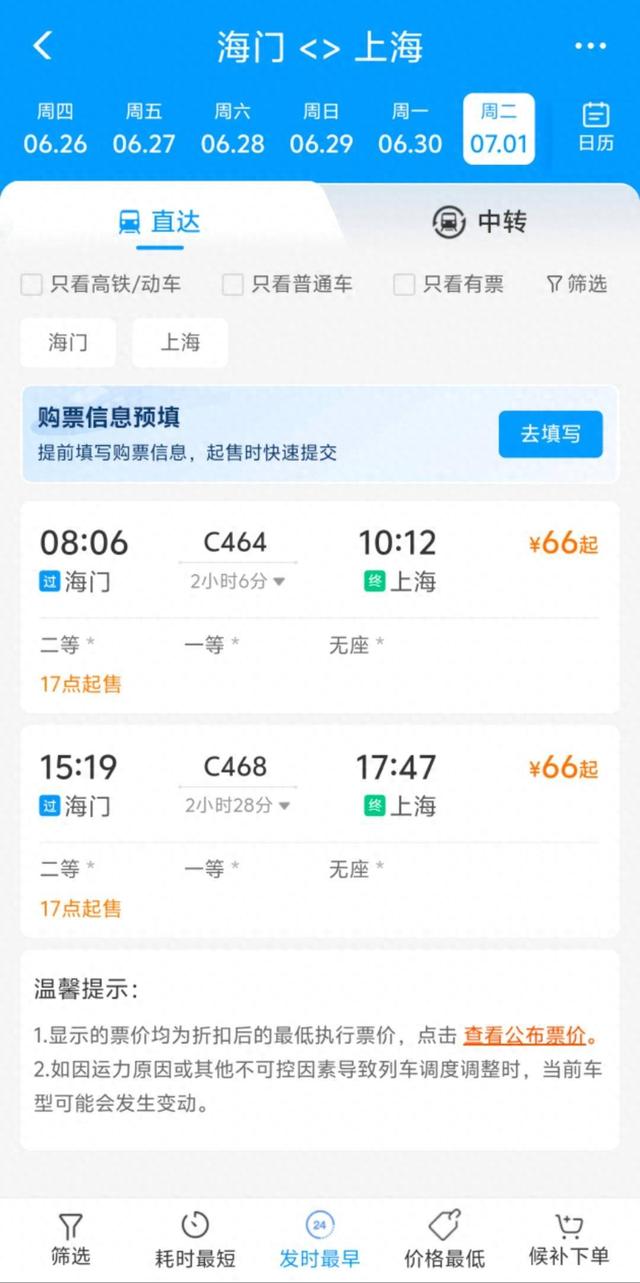Tap the 上海 station chip
This screenshot has width=640, height=1283.
pos(180,342)
